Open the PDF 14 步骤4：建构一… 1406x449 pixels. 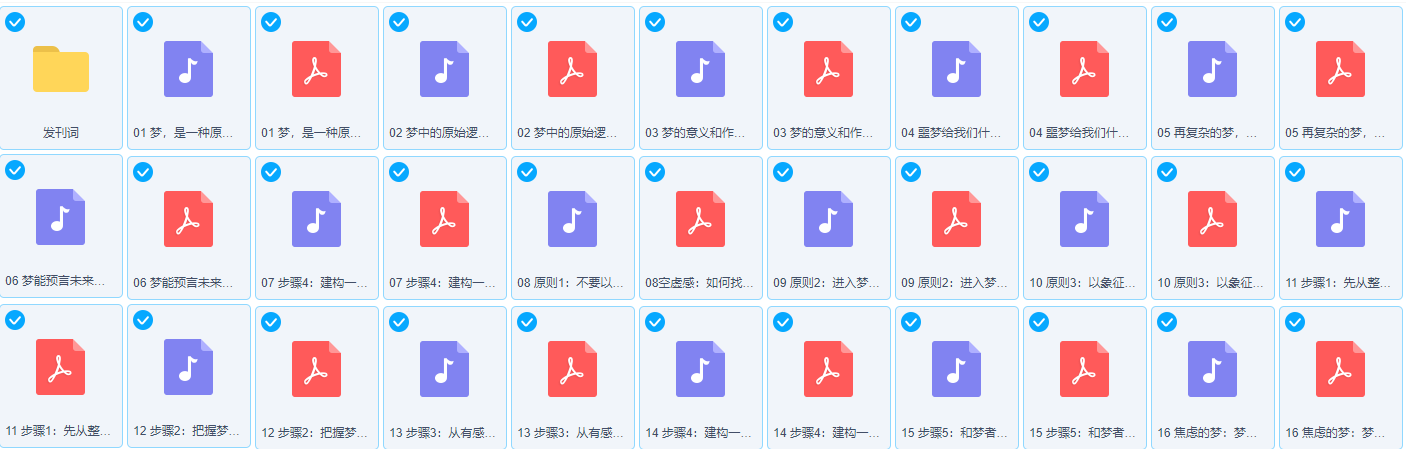(829, 370)
